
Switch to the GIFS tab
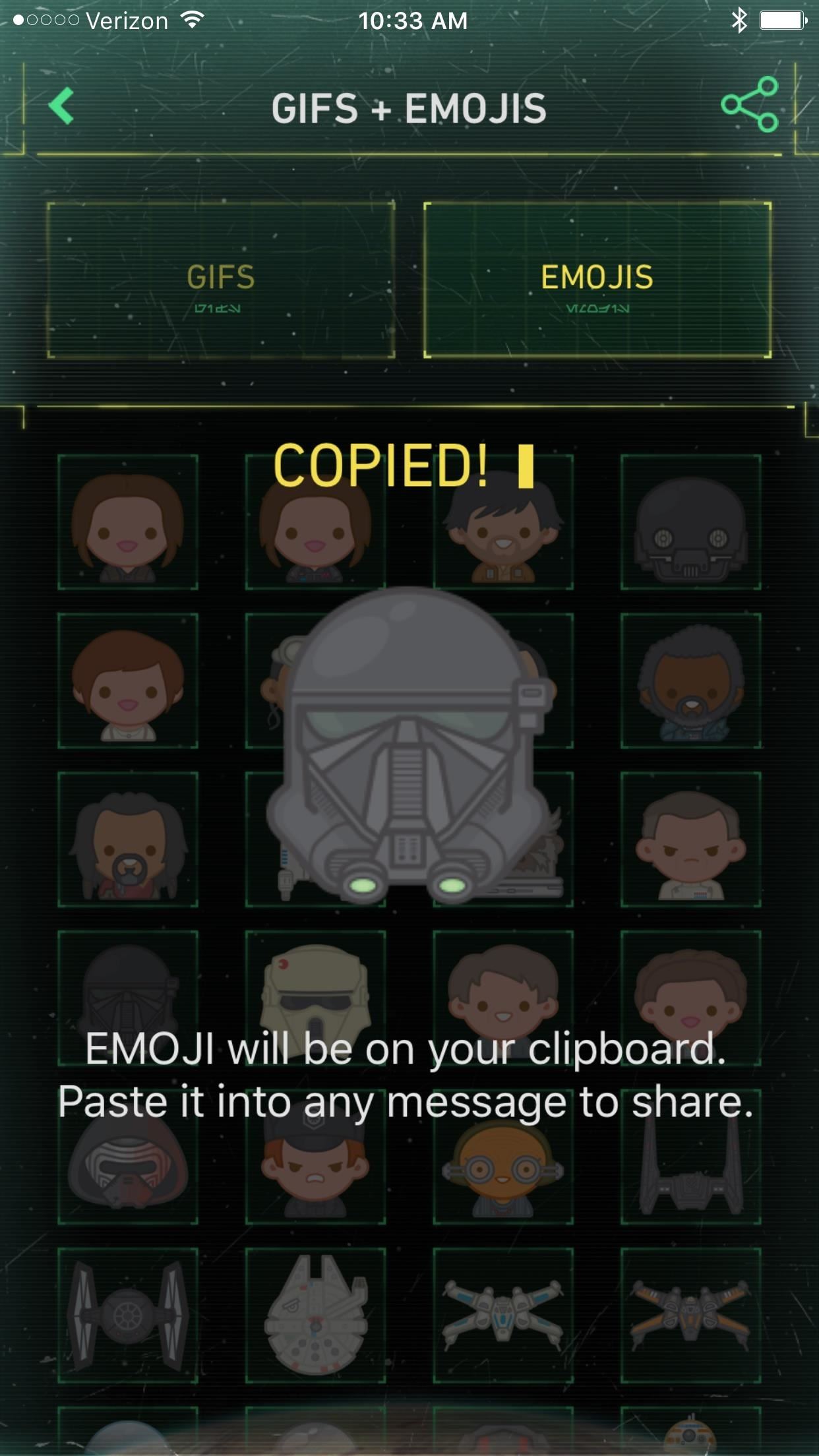221,280
